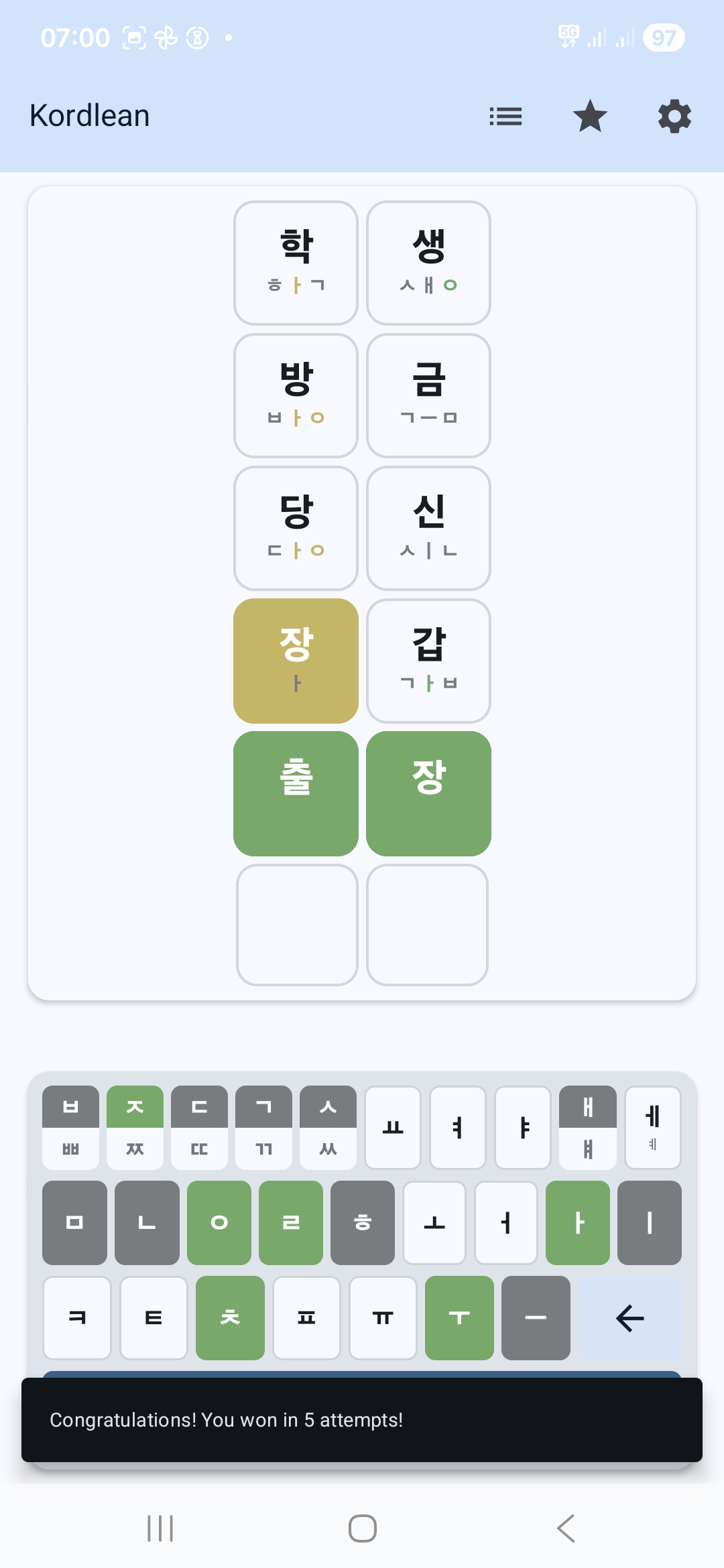Tap the green ㅏ key

[x=578, y=1223]
